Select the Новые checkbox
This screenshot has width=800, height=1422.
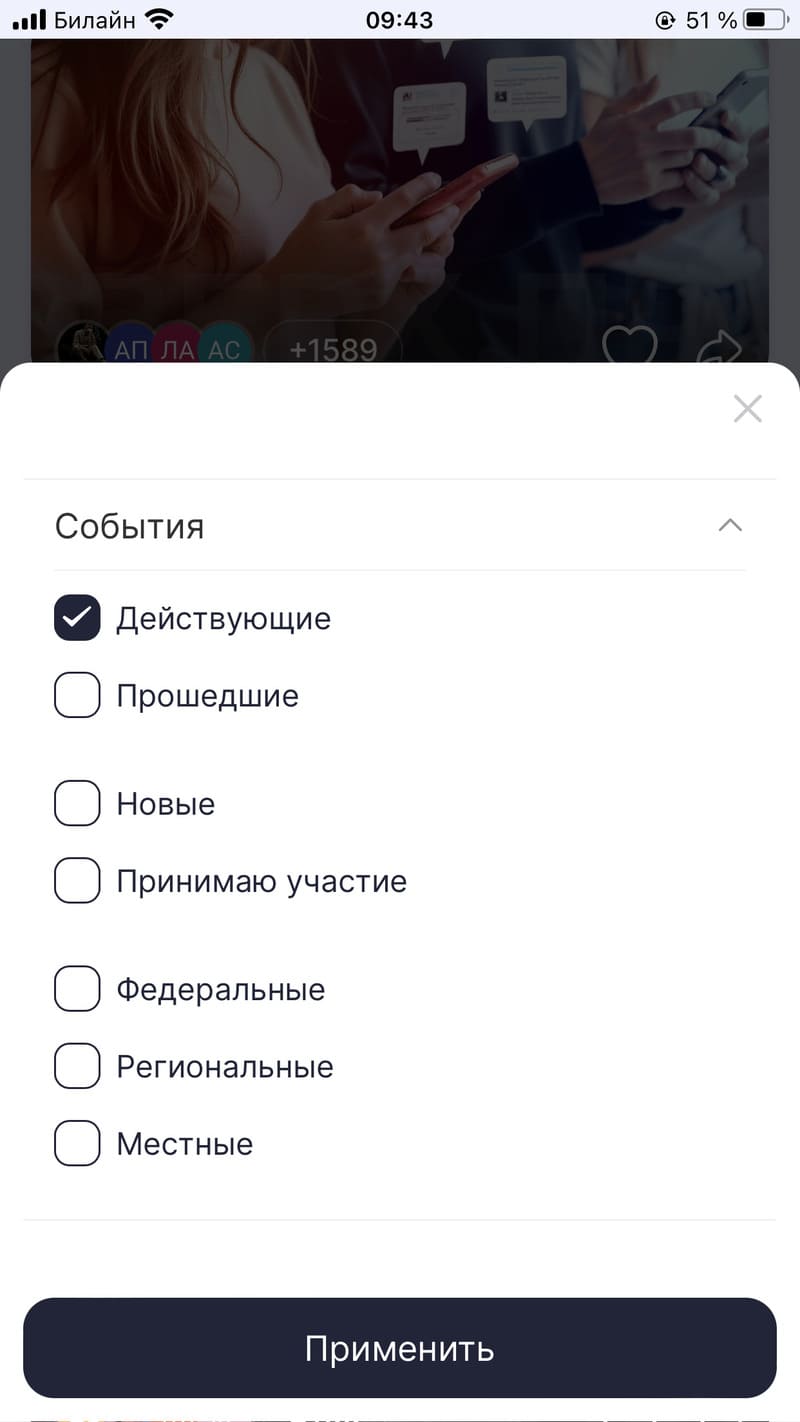point(77,804)
